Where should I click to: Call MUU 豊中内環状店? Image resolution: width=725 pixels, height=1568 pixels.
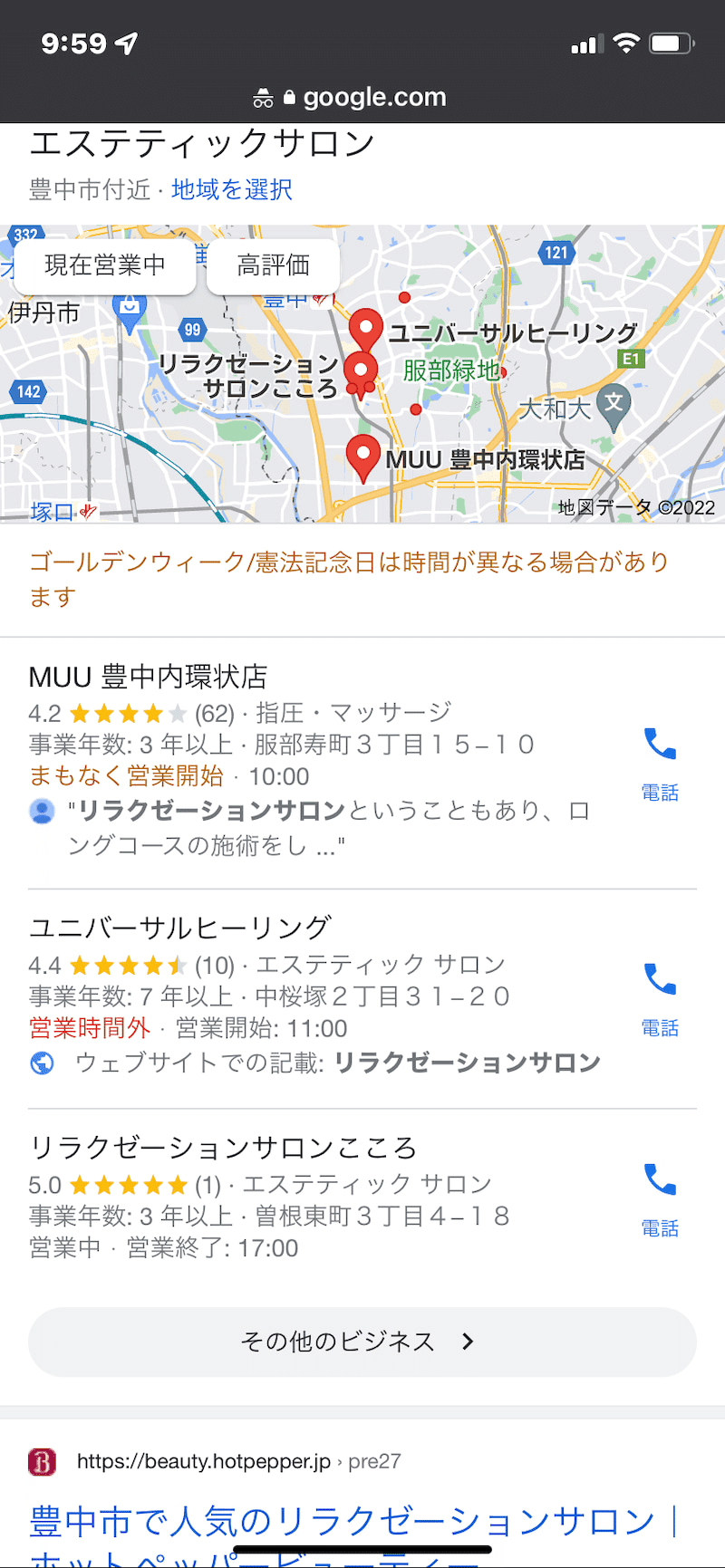(660, 763)
